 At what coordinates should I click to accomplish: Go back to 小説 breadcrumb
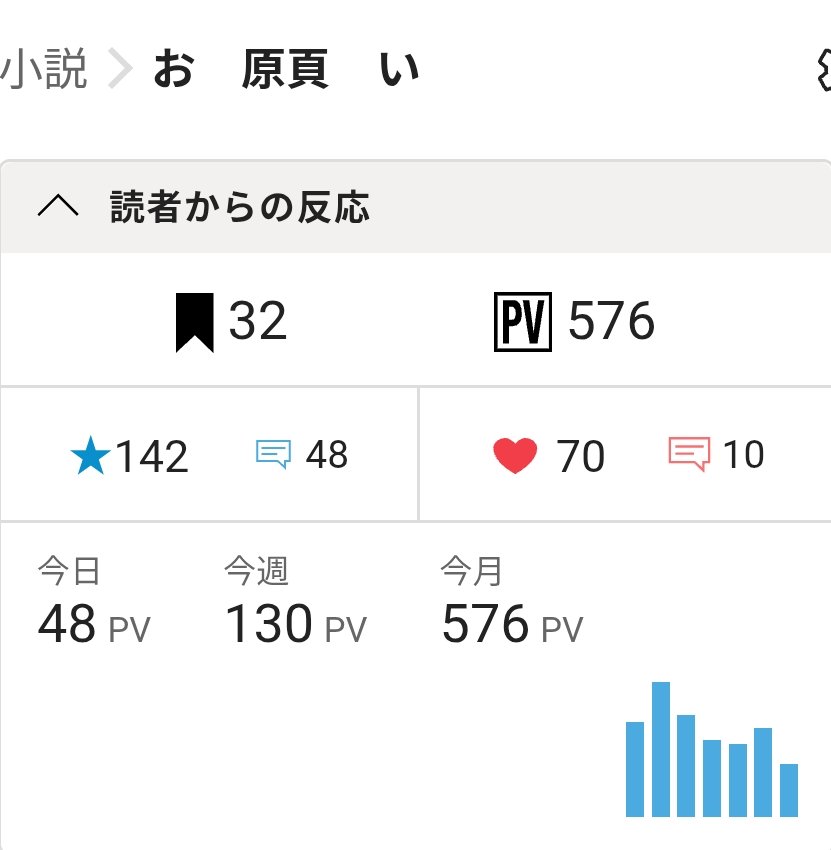(x=43, y=69)
